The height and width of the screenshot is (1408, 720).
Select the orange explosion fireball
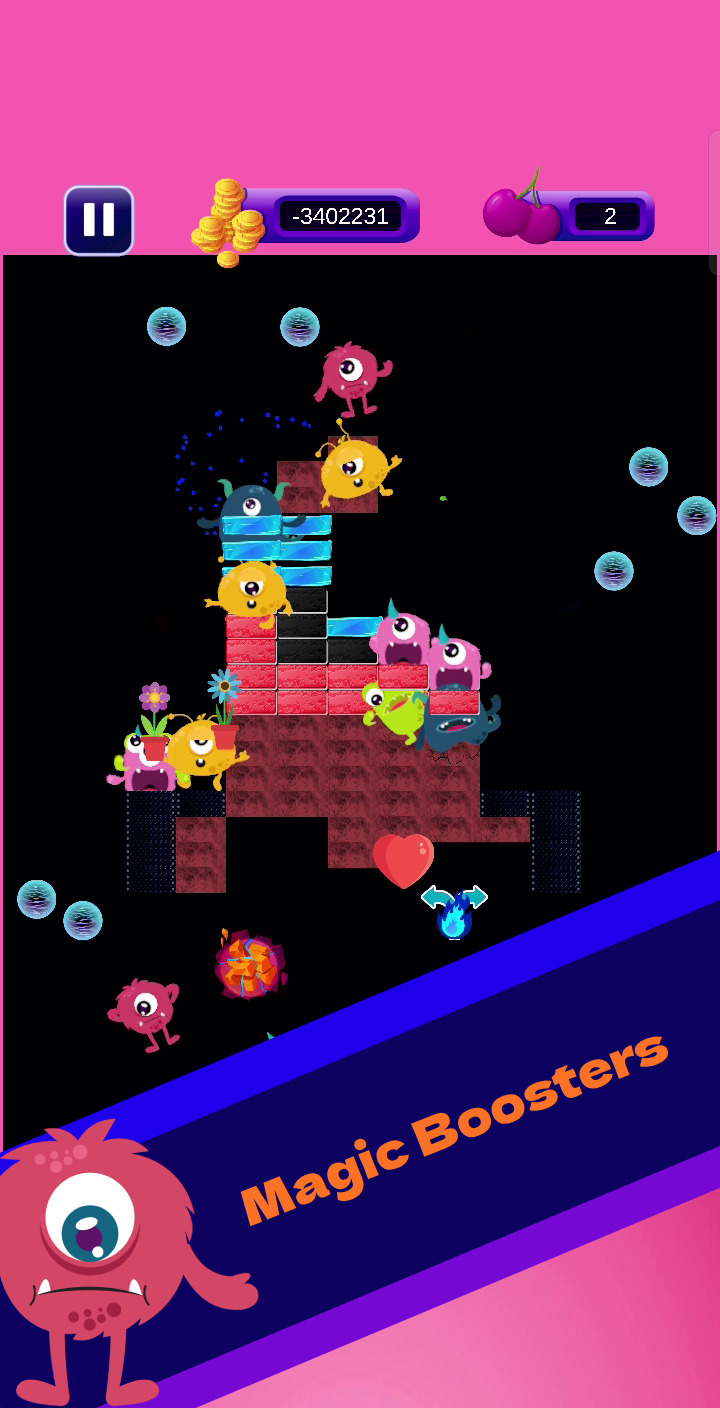[x=248, y=966]
